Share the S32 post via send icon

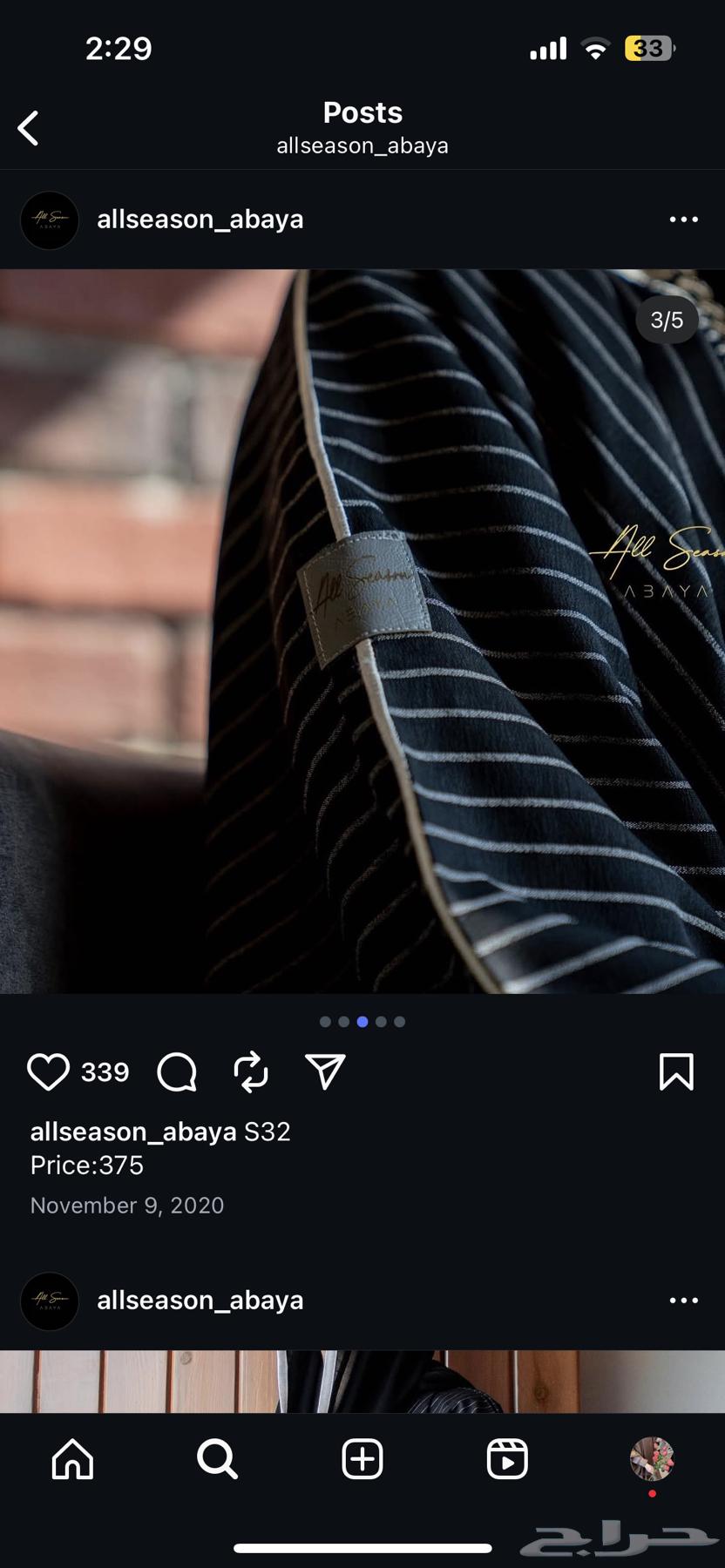(326, 1071)
